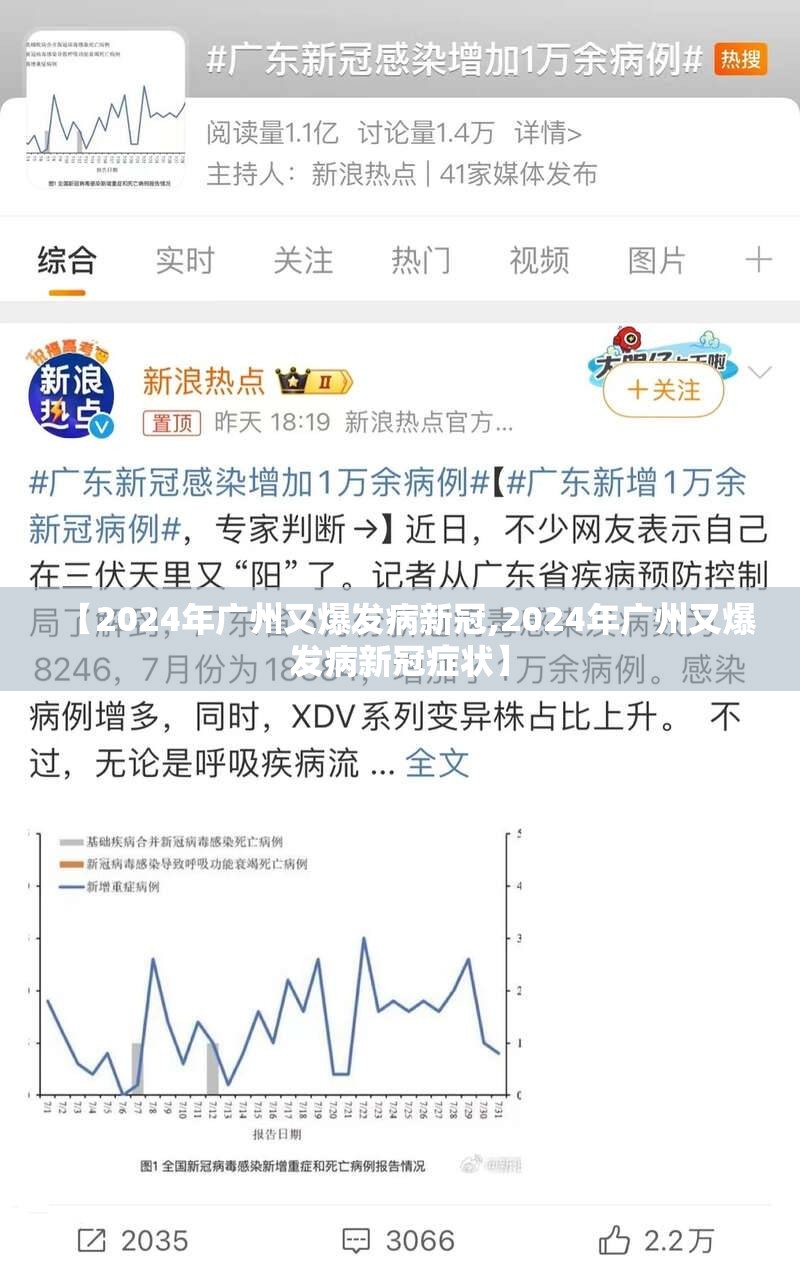
Task: Select the 综合 tab
Action: [x=67, y=261]
